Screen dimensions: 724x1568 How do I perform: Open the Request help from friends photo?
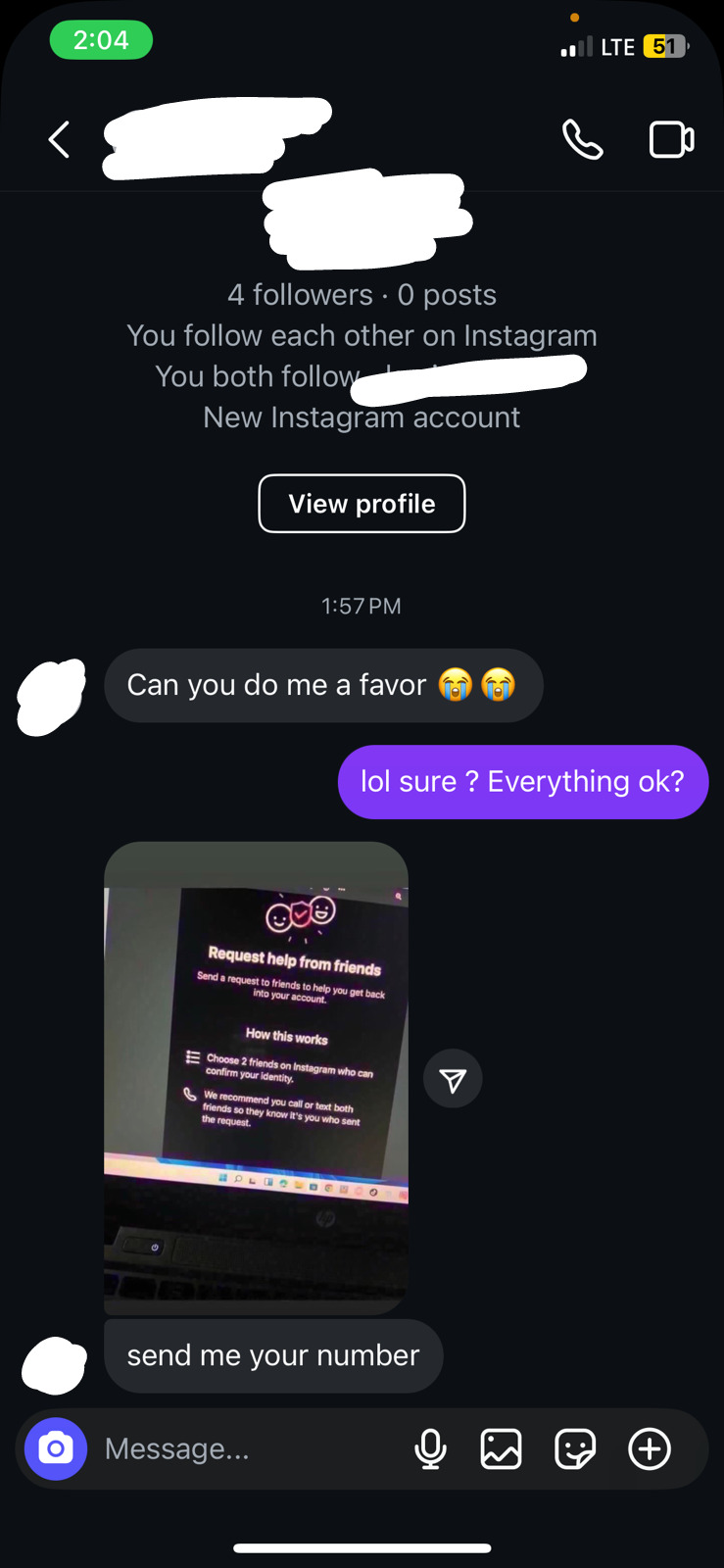coord(256,1076)
